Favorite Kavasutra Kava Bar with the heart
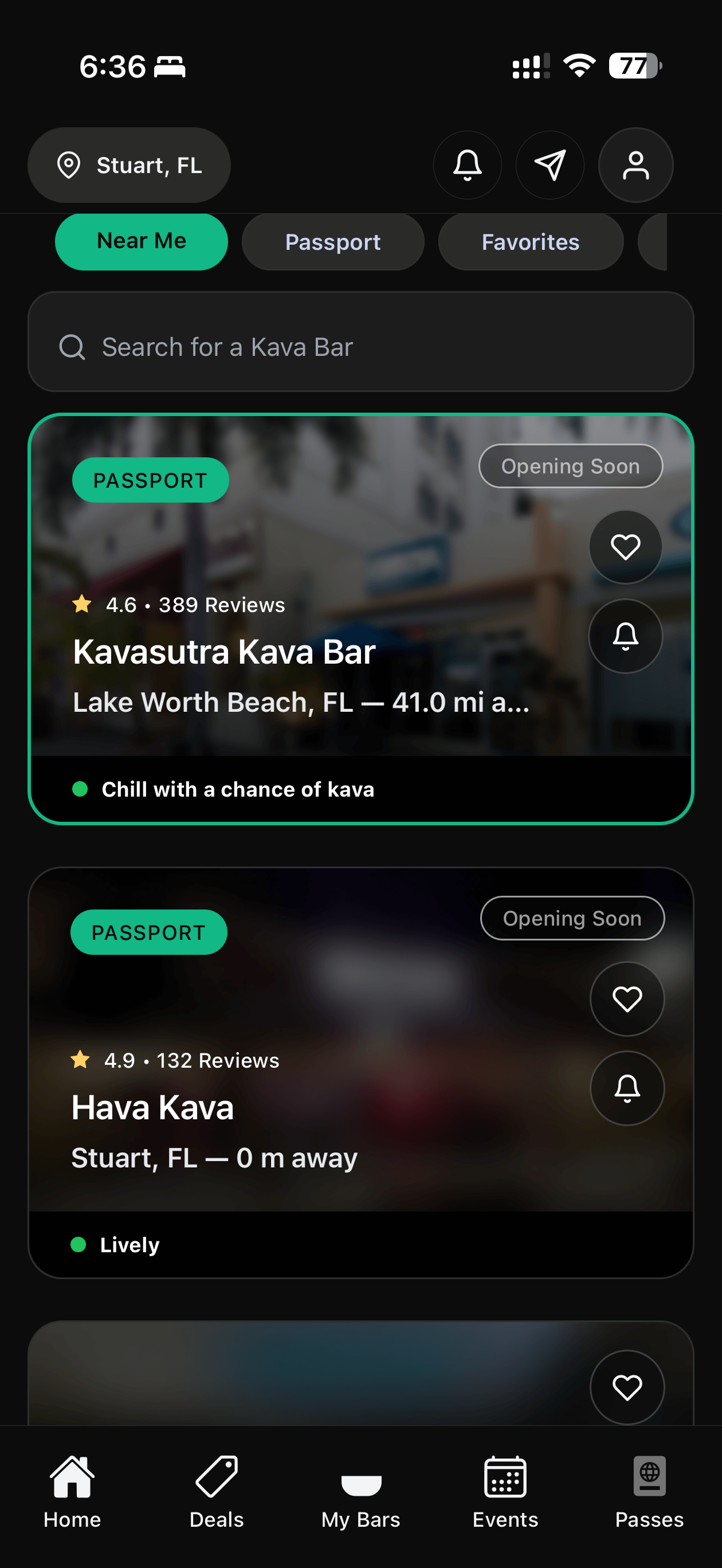The width and height of the screenshot is (722, 1568). 625,546
